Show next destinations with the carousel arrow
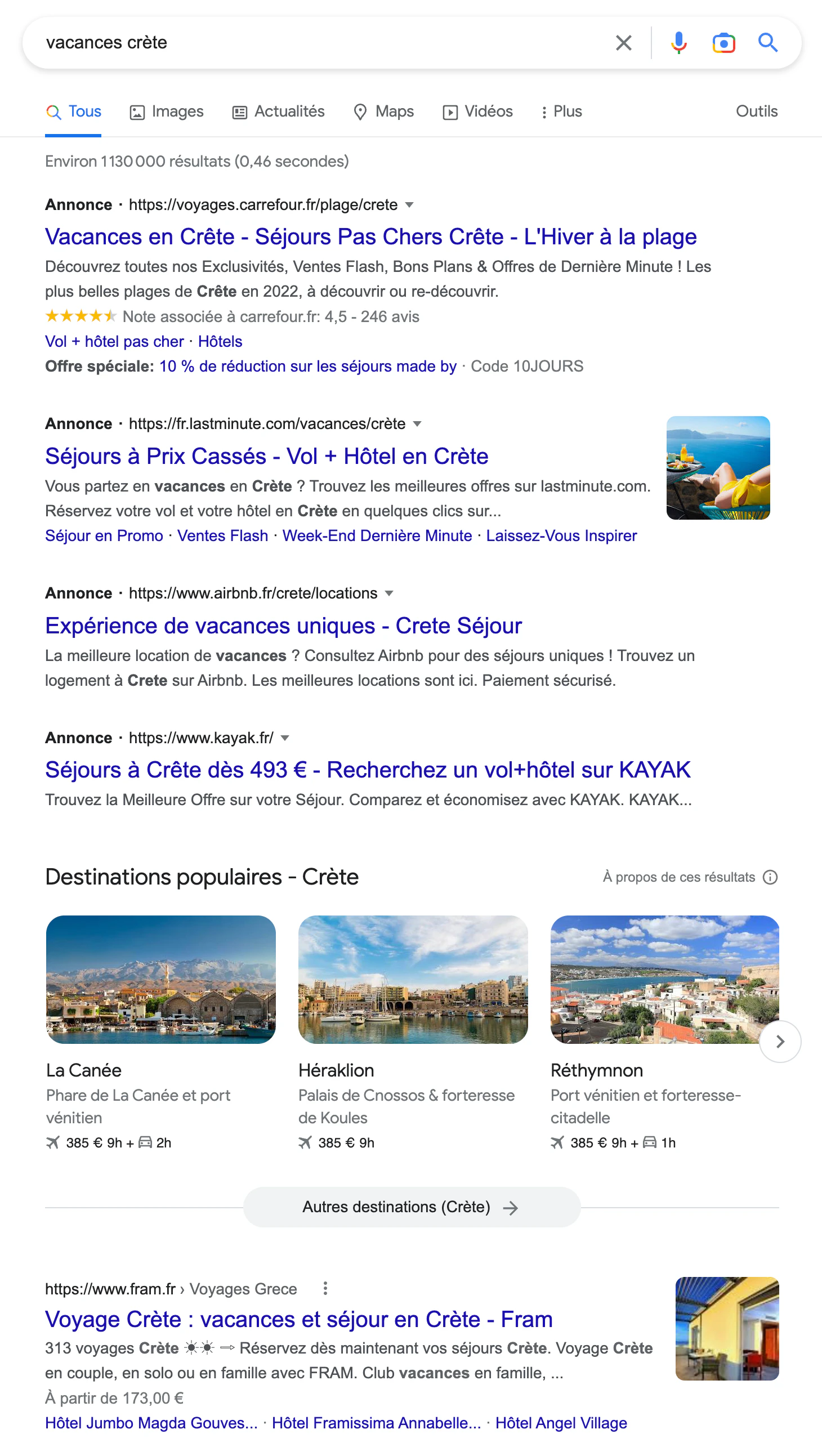The height and width of the screenshot is (1456, 822). 780,1041
